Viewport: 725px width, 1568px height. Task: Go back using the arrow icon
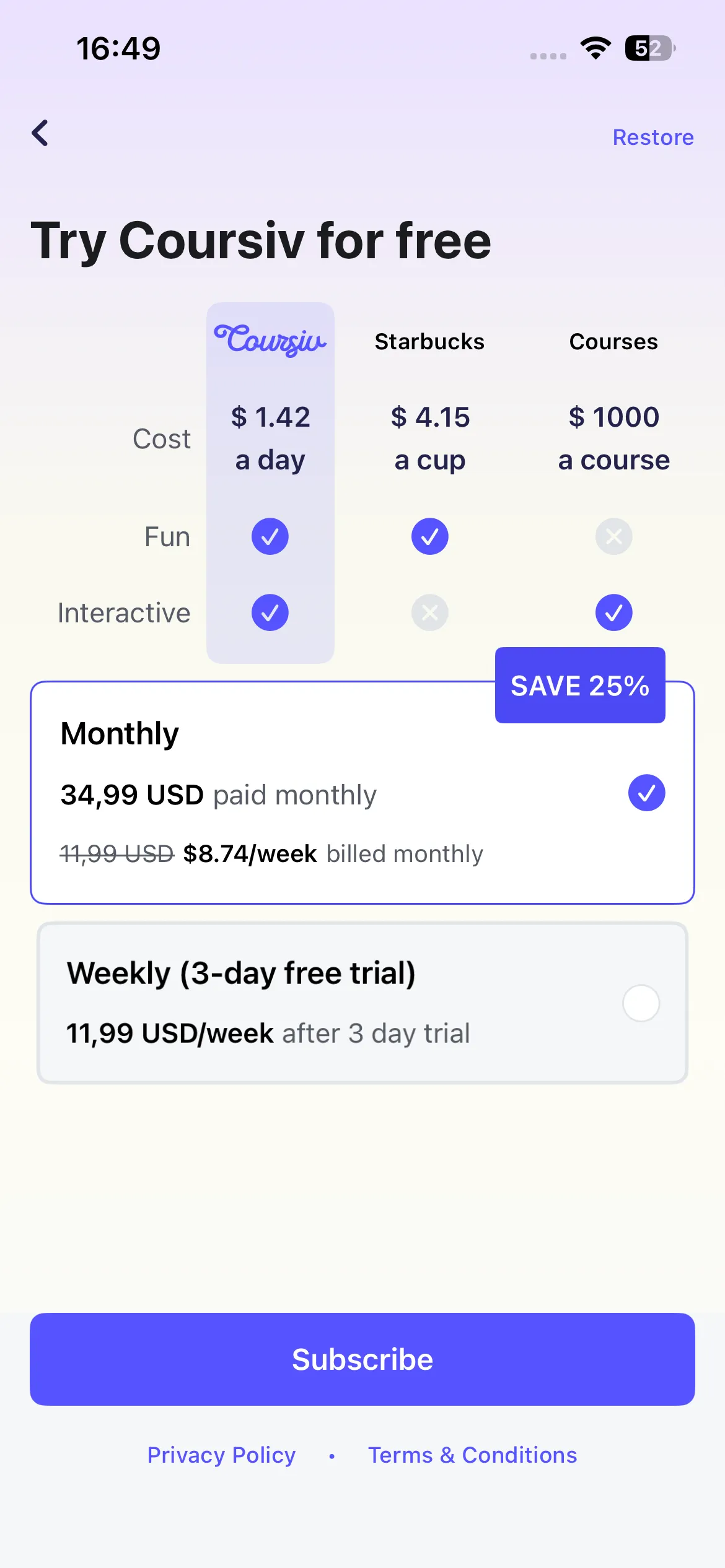[40, 133]
